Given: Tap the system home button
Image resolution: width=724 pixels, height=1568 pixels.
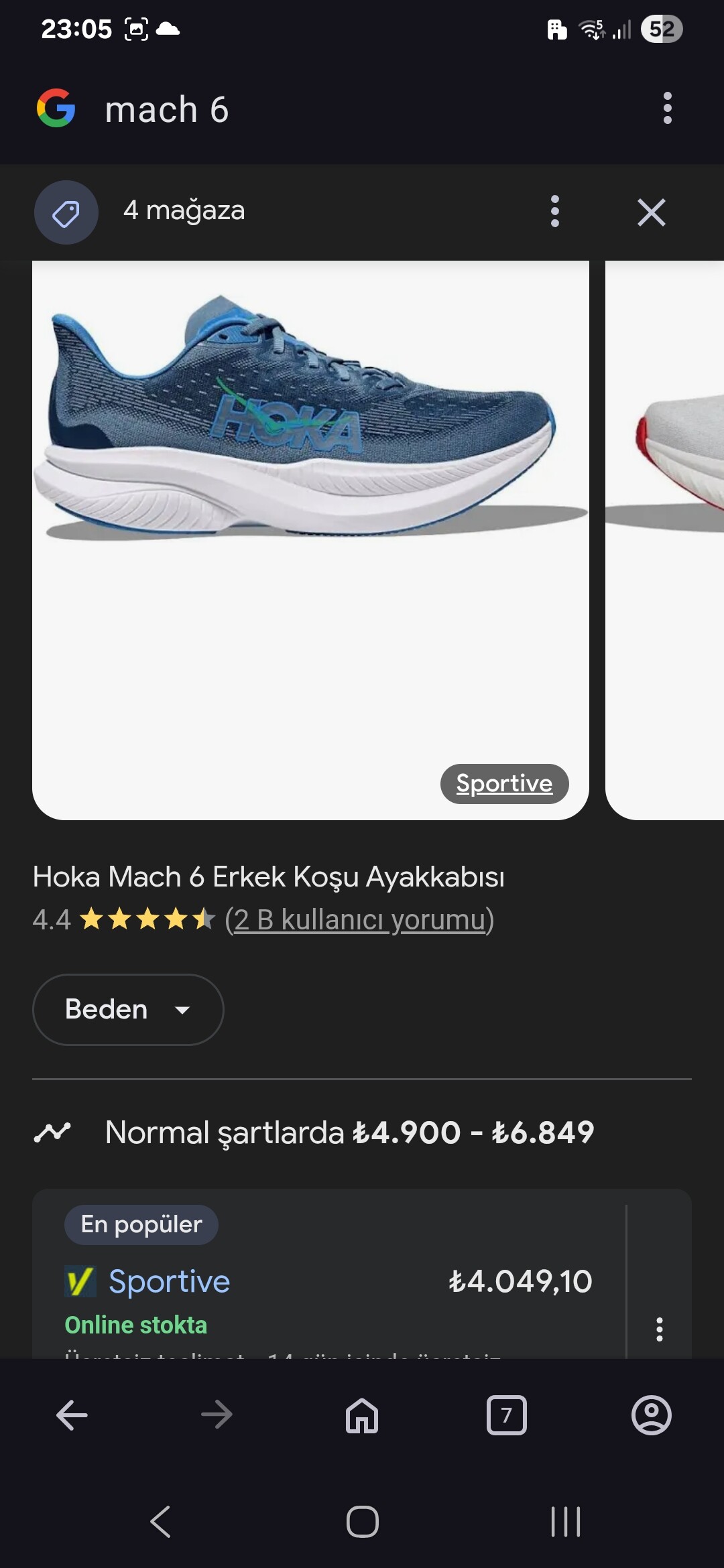Looking at the screenshot, I should 362,1521.
